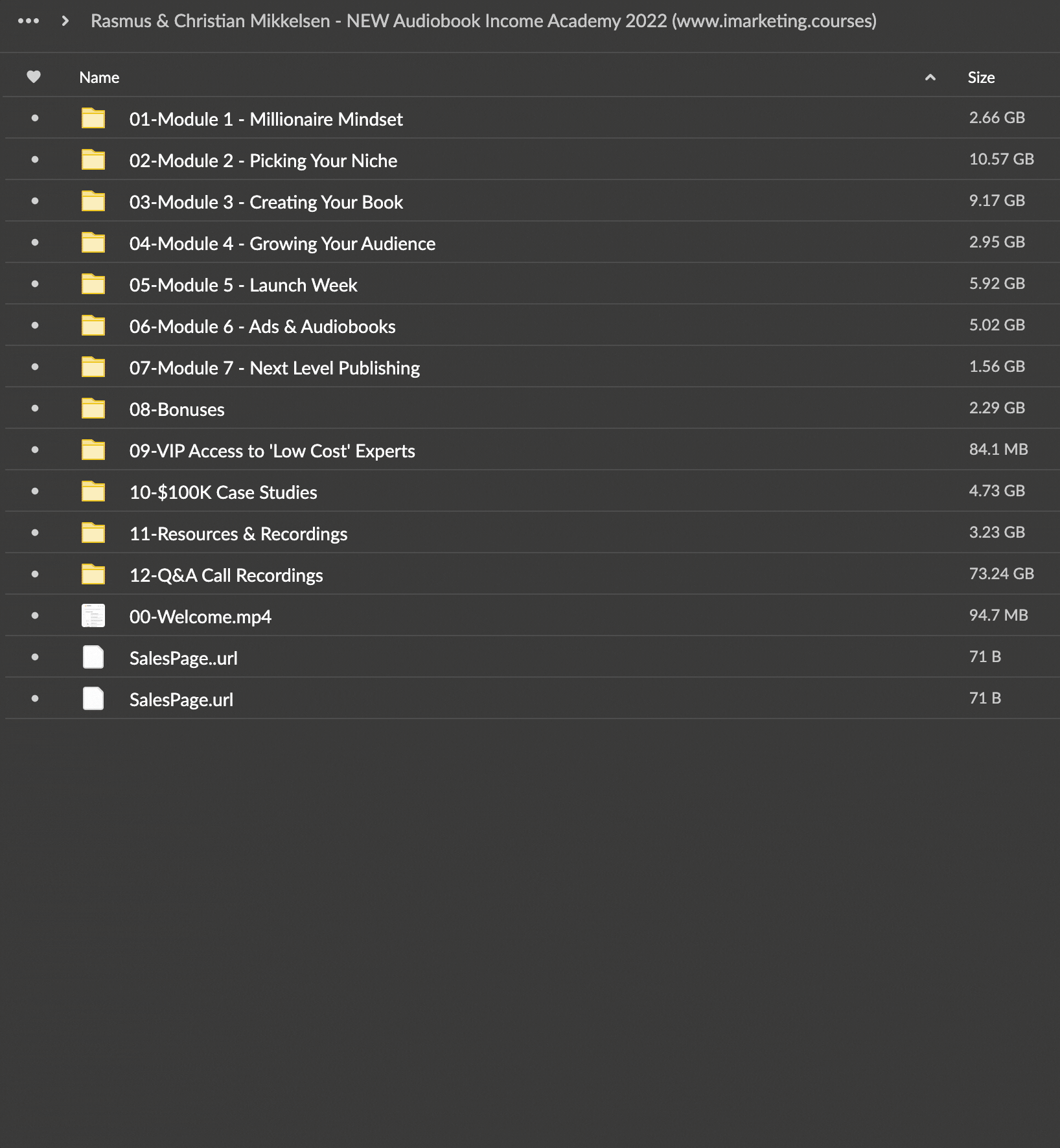The width and height of the screenshot is (1060, 1148).
Task: Open the breadcrumb ellipsis menu
Action: click(x=29, y=21)
